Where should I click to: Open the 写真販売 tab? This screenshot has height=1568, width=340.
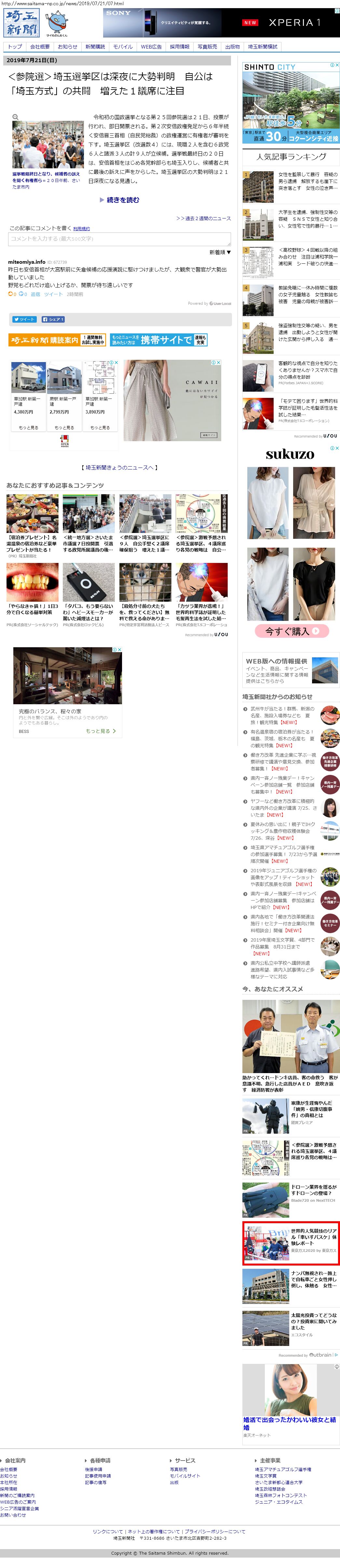pyautogui.click(x=207, y=47)
